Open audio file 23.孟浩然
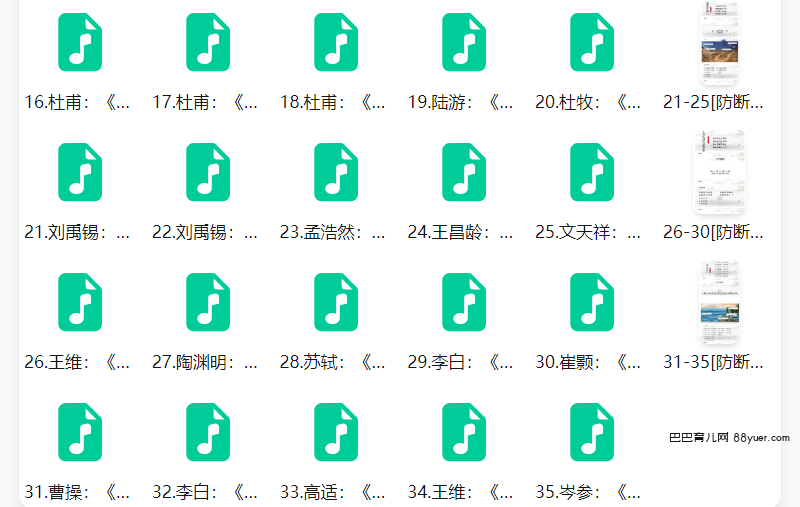Screen dimensions: 800x507 click(x=336, y=172)
